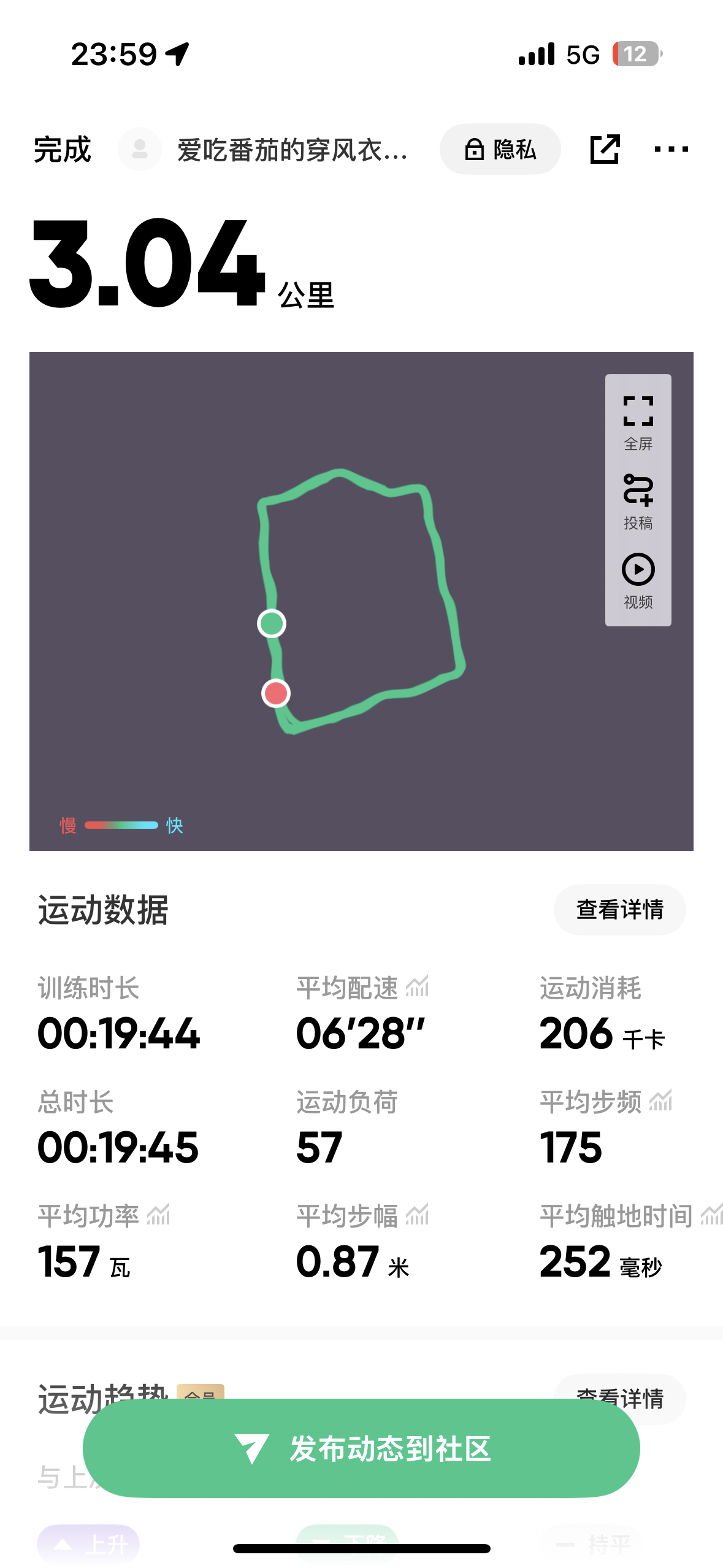
Task: Open the 隐私 privacy setting
Action: (500, 149)
